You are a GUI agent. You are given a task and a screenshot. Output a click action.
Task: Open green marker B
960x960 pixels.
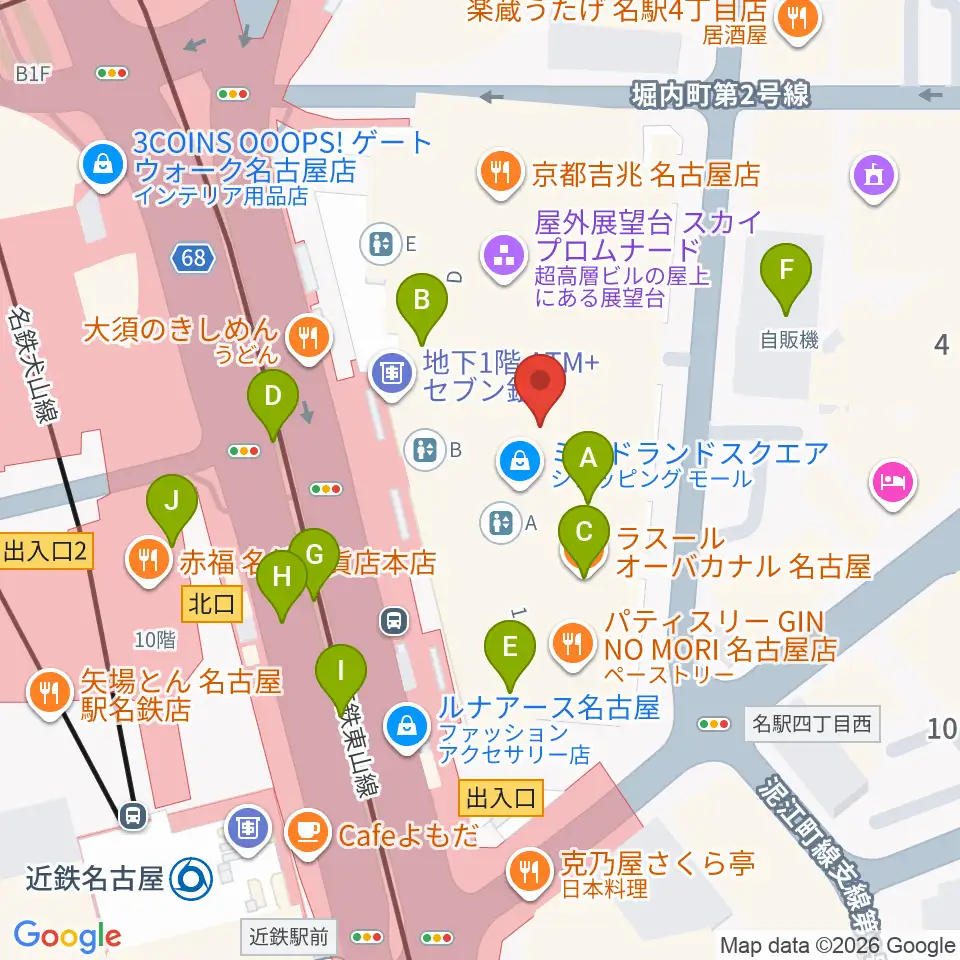[422, 303]
